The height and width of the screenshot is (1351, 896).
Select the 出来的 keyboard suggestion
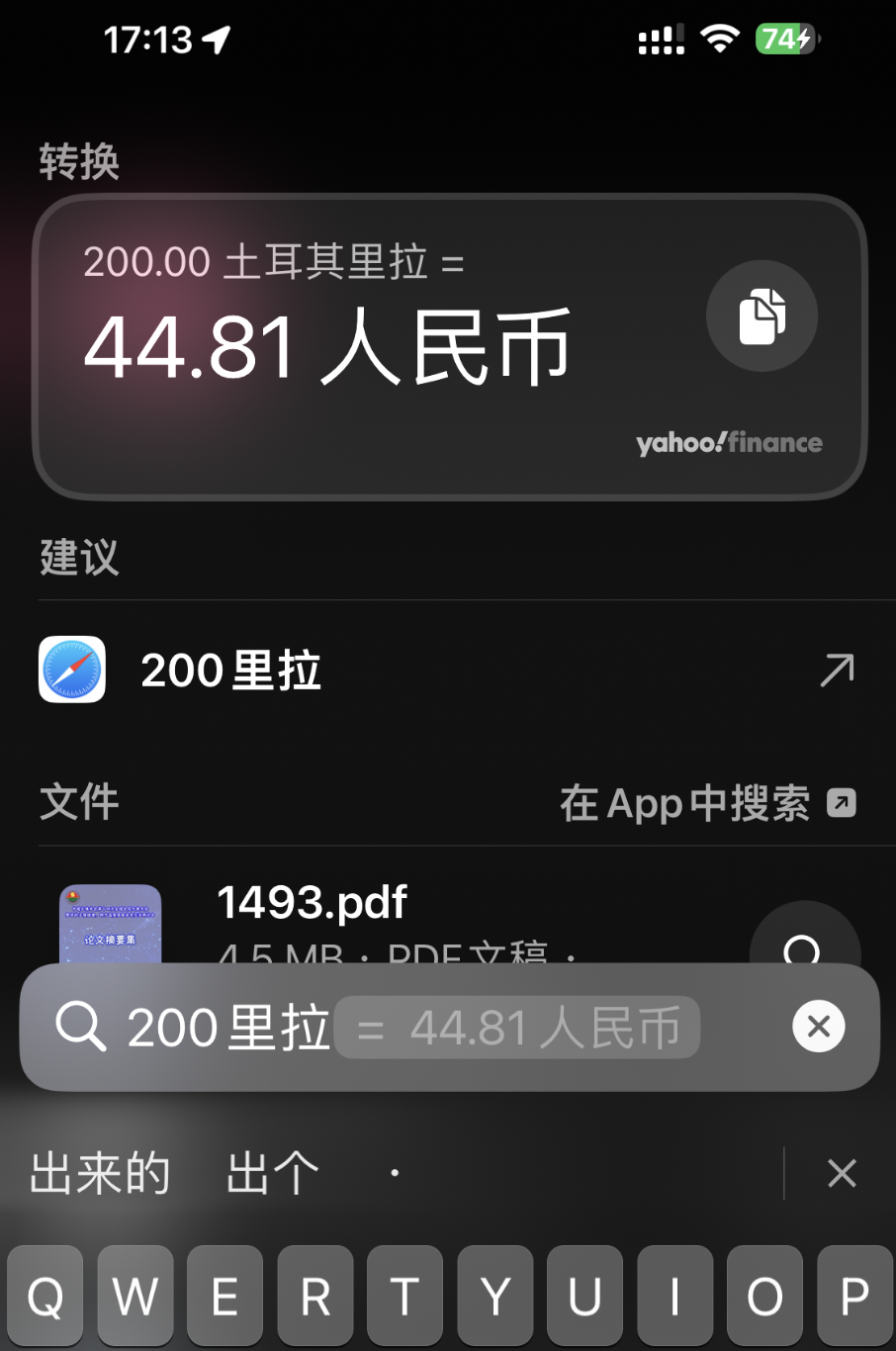(x=99, y=1173)
